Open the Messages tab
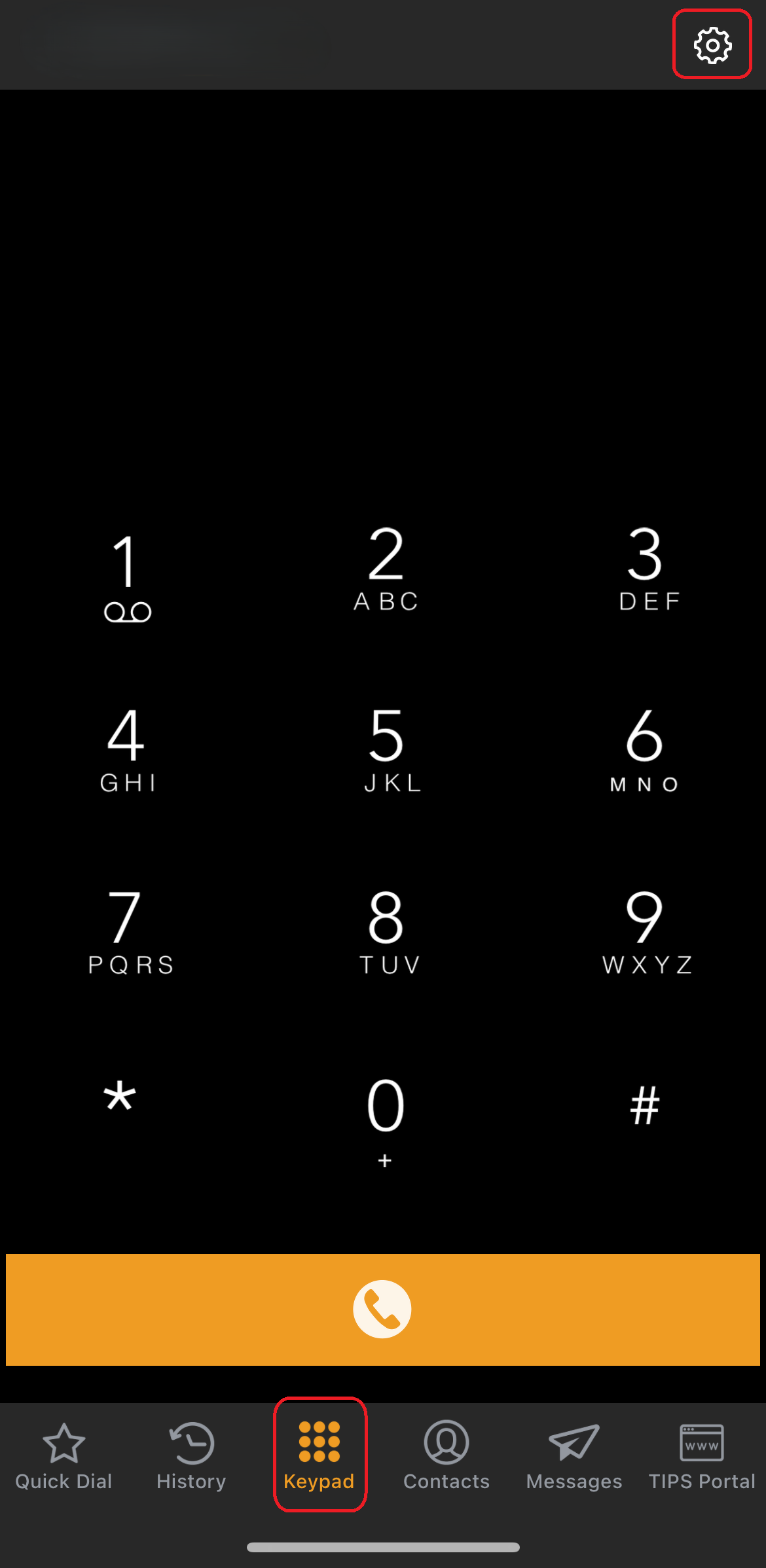This screenshot has width=766, height=1568. (574, 1455)
